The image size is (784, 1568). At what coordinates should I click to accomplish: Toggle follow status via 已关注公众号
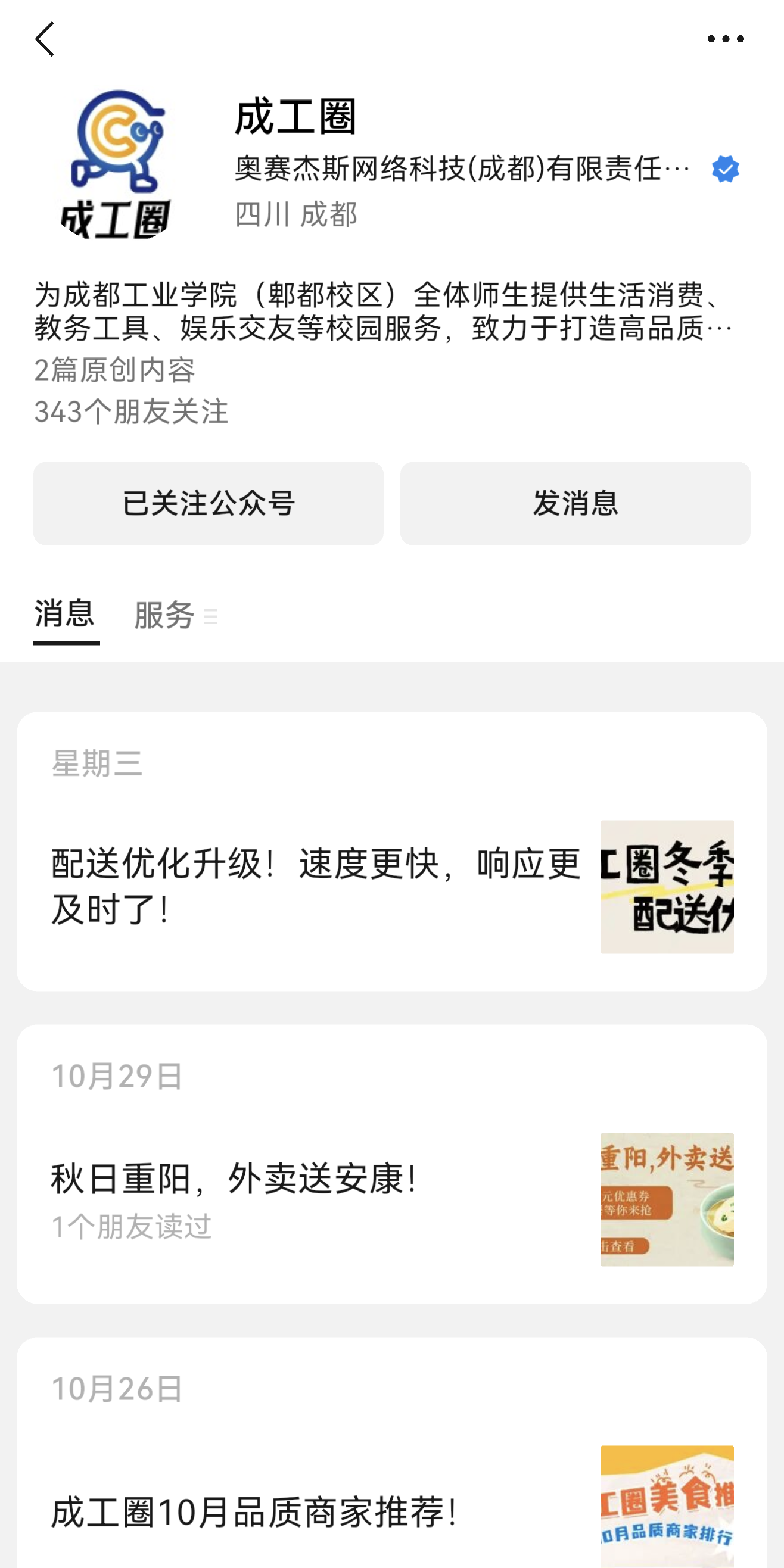click(208, 503)
